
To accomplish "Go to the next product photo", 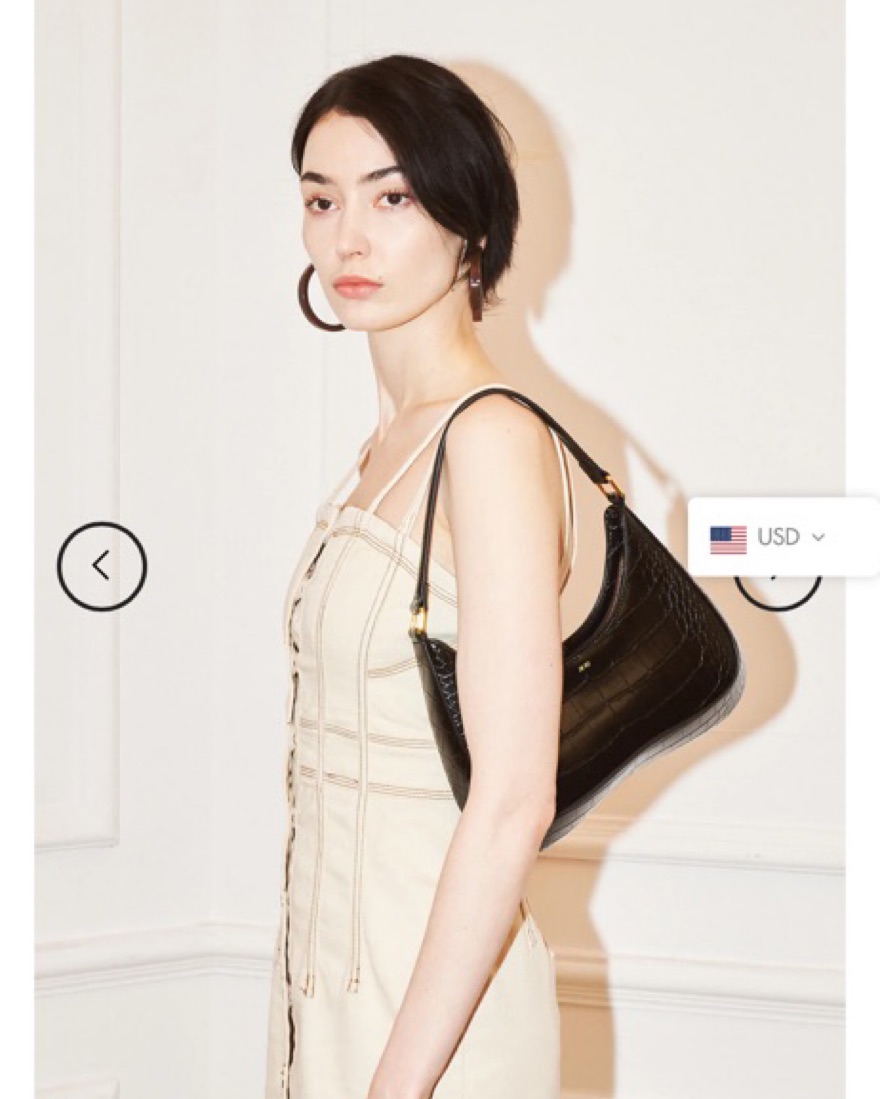I will click(777, 593).
